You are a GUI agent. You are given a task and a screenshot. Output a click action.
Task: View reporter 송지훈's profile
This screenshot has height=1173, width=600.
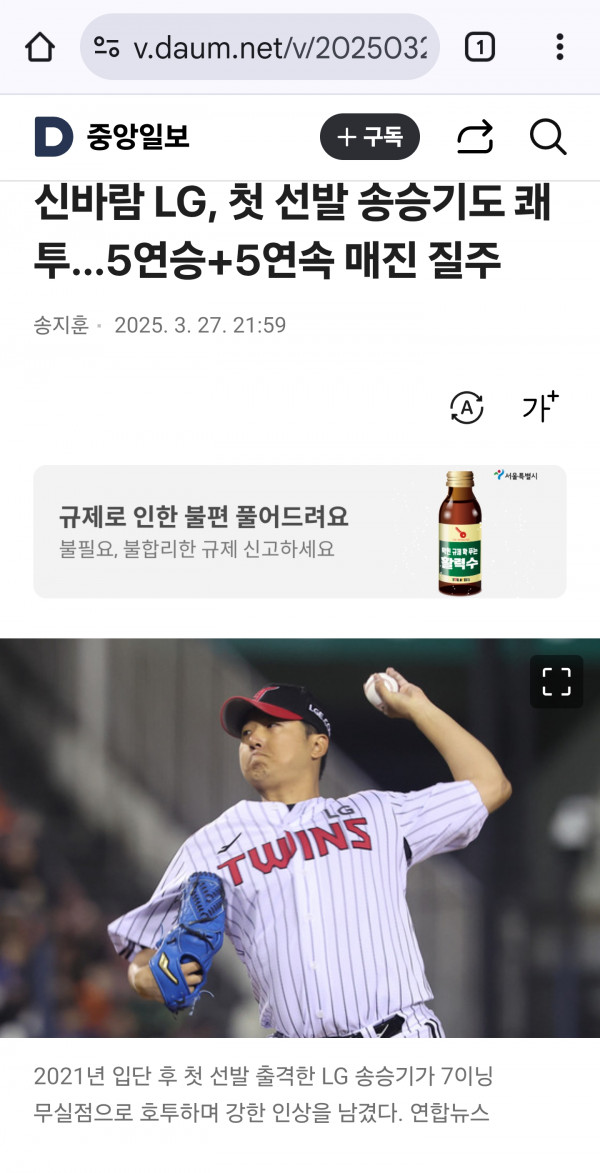61,325
